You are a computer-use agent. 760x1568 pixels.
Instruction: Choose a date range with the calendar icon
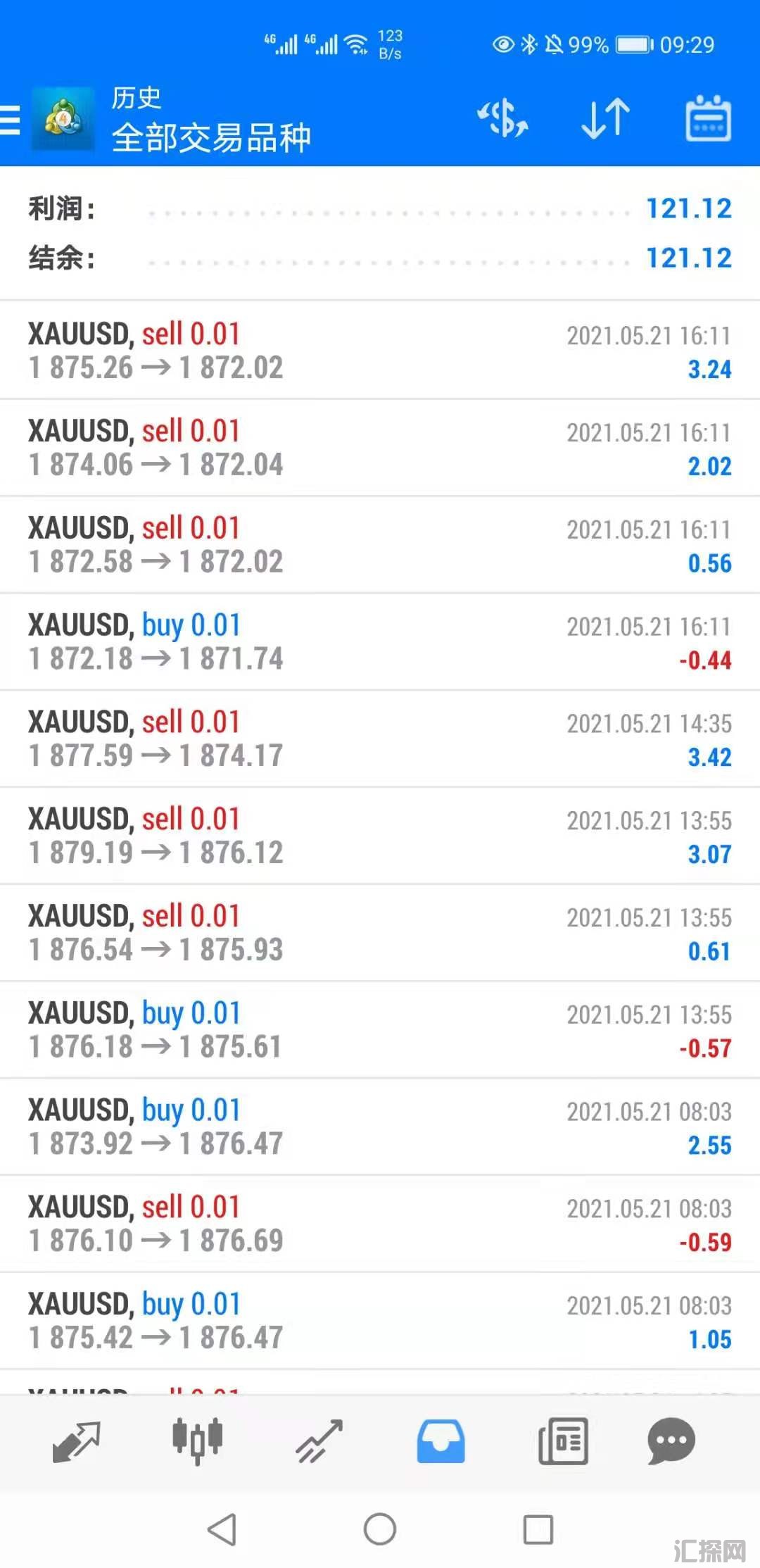click(708, 118)
